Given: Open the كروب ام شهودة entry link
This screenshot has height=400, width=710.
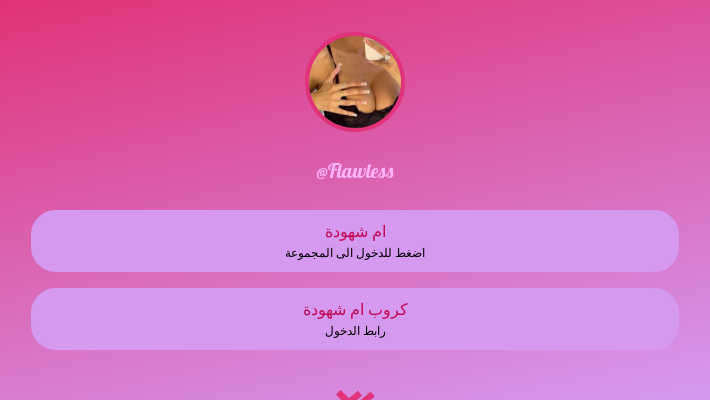Looking at the screenshot, I should click(355, 319).
